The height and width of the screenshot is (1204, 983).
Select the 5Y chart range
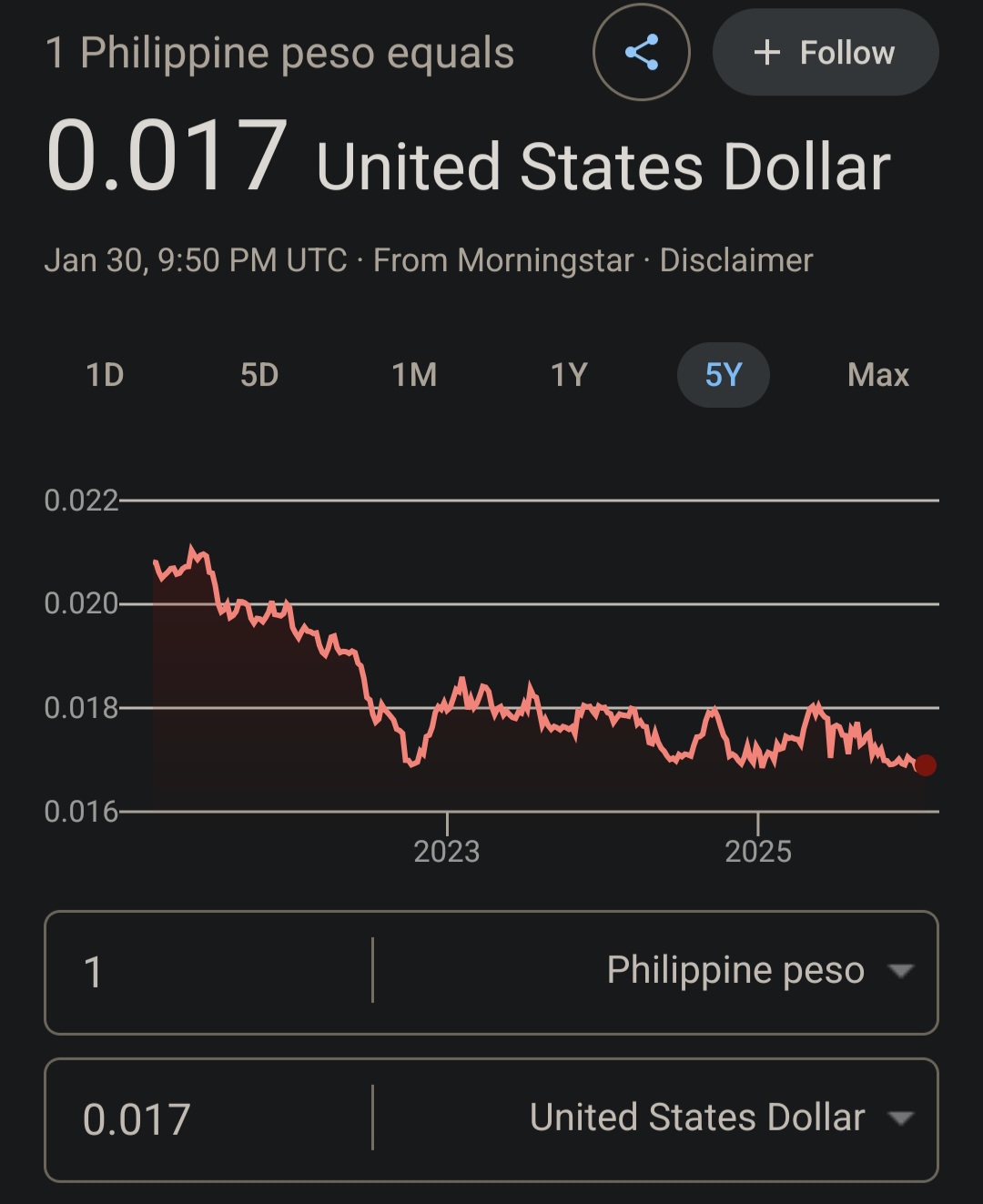(724, 375)
